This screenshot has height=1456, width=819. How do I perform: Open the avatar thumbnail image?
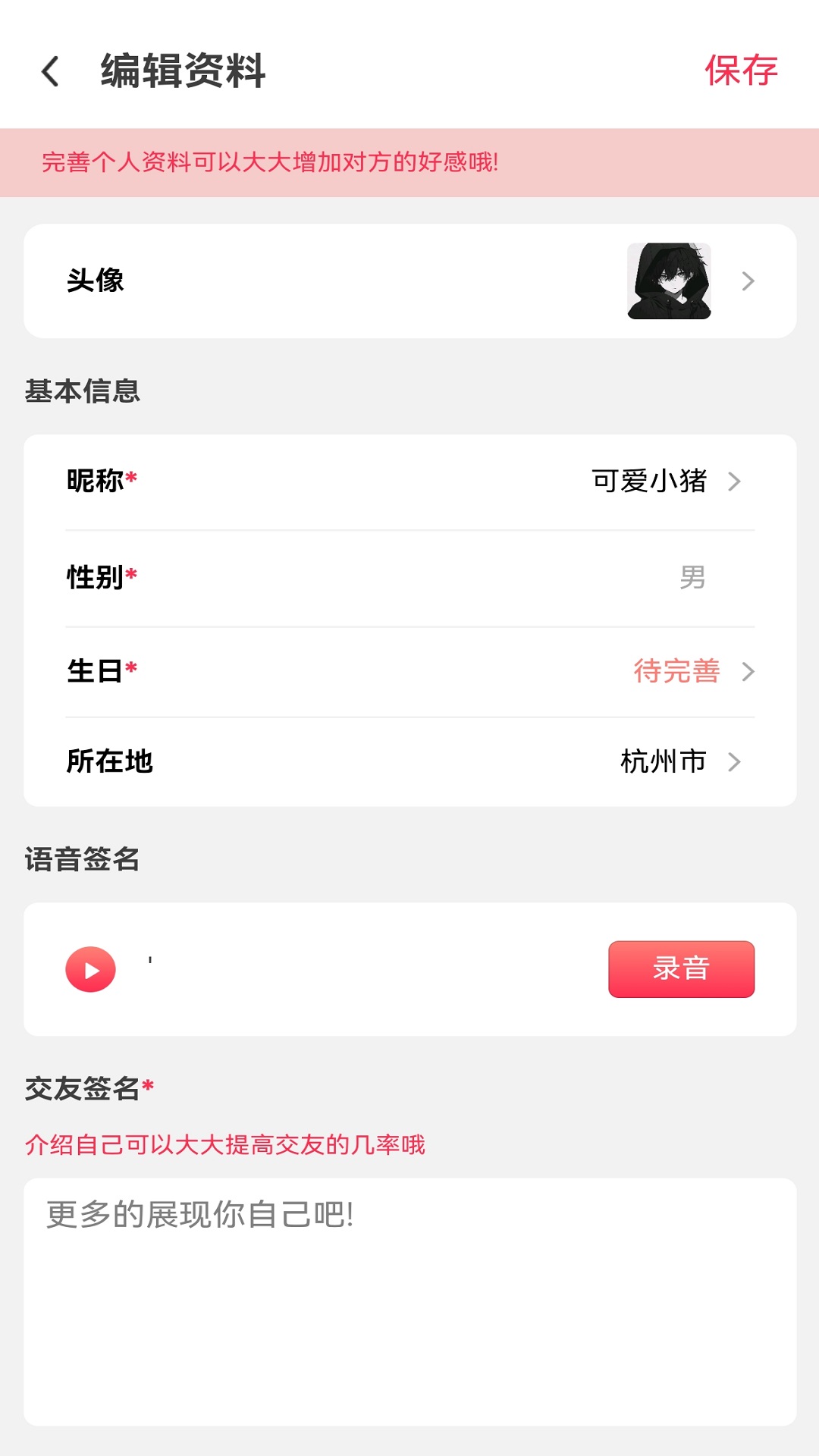coord(670,281)
